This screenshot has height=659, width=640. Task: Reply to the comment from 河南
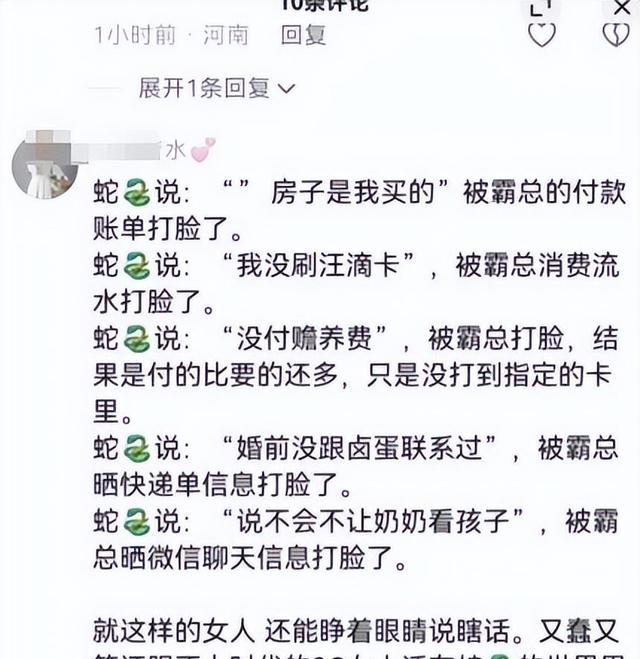pos(303,35)
